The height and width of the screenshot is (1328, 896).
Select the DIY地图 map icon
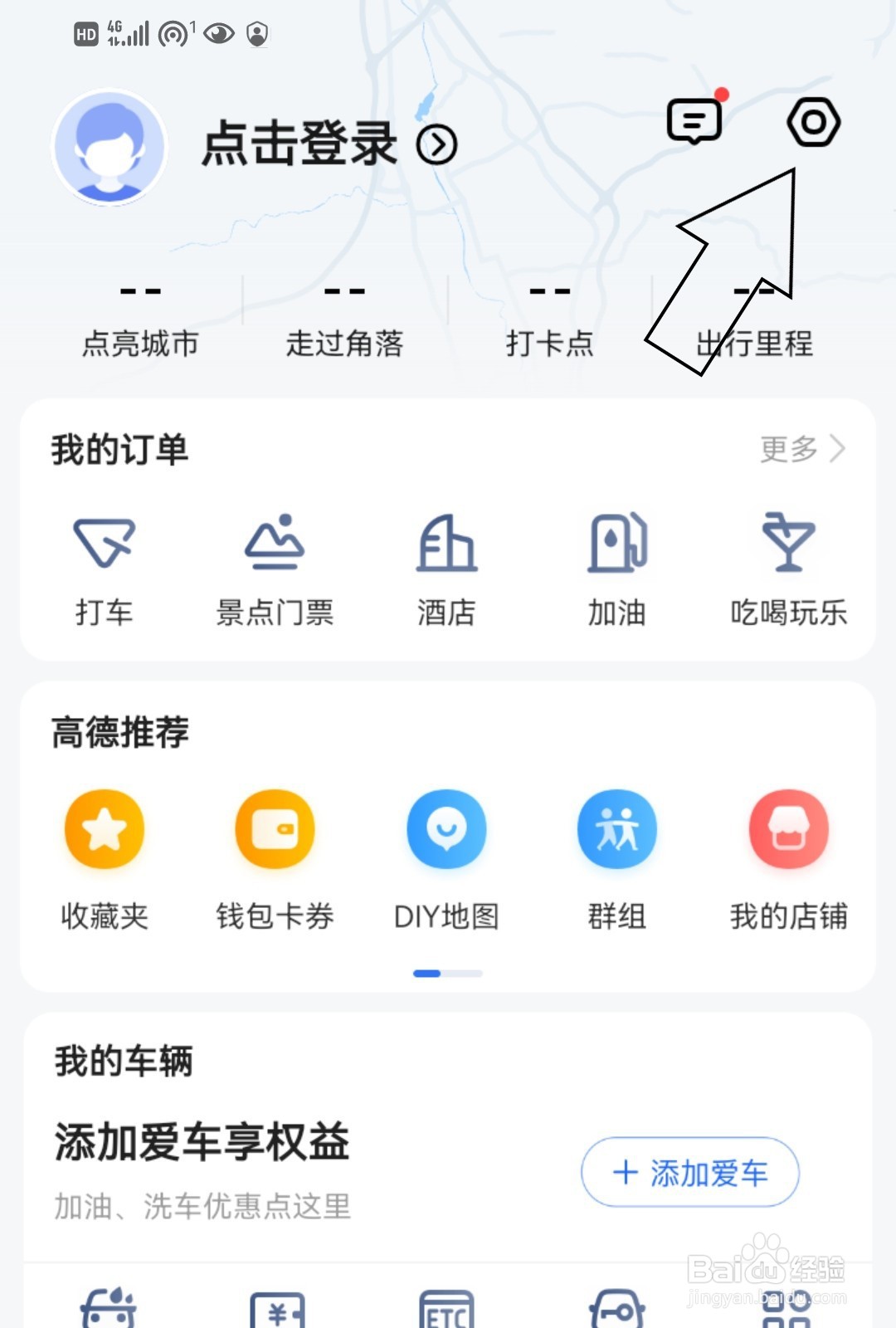coord(446,828)
